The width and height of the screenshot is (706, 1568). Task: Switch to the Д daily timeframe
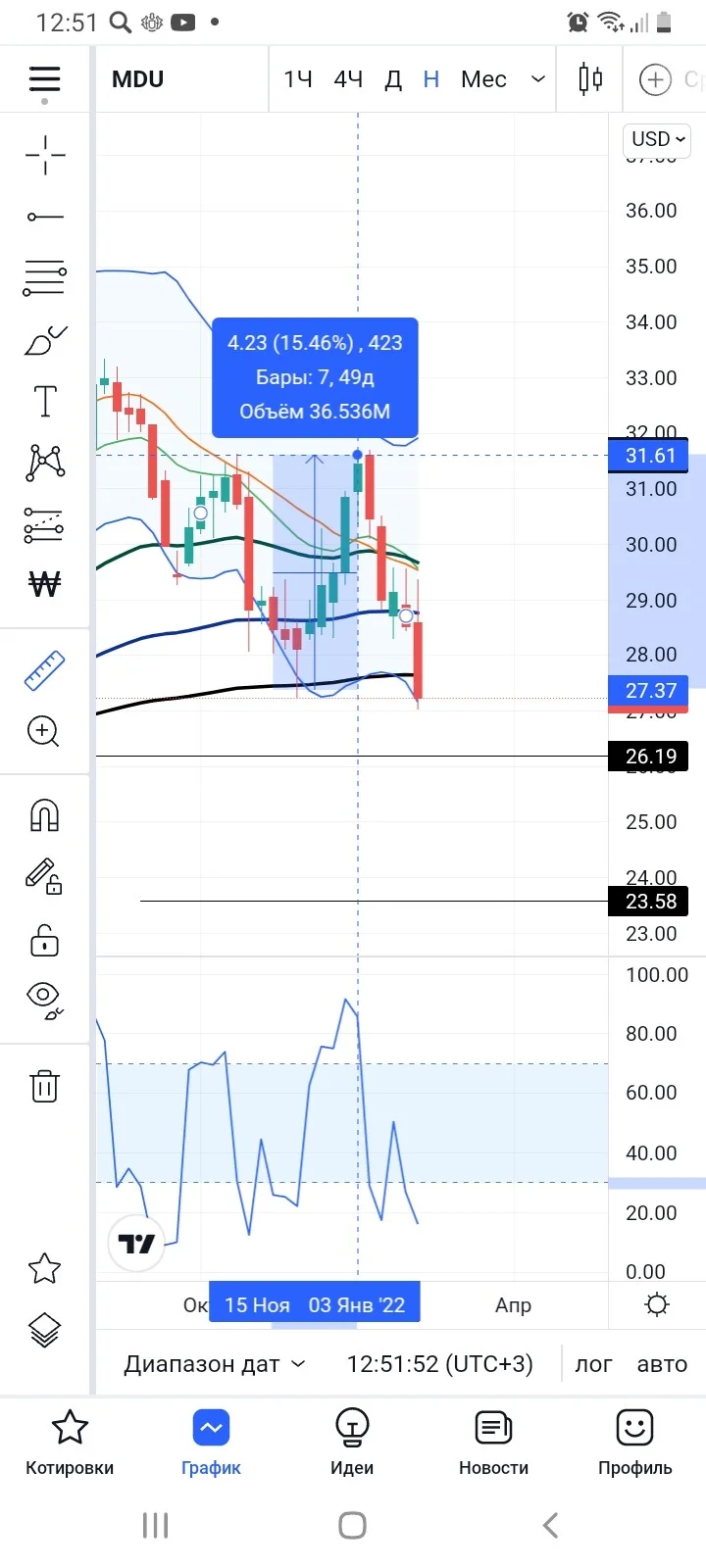pos(393,79)
